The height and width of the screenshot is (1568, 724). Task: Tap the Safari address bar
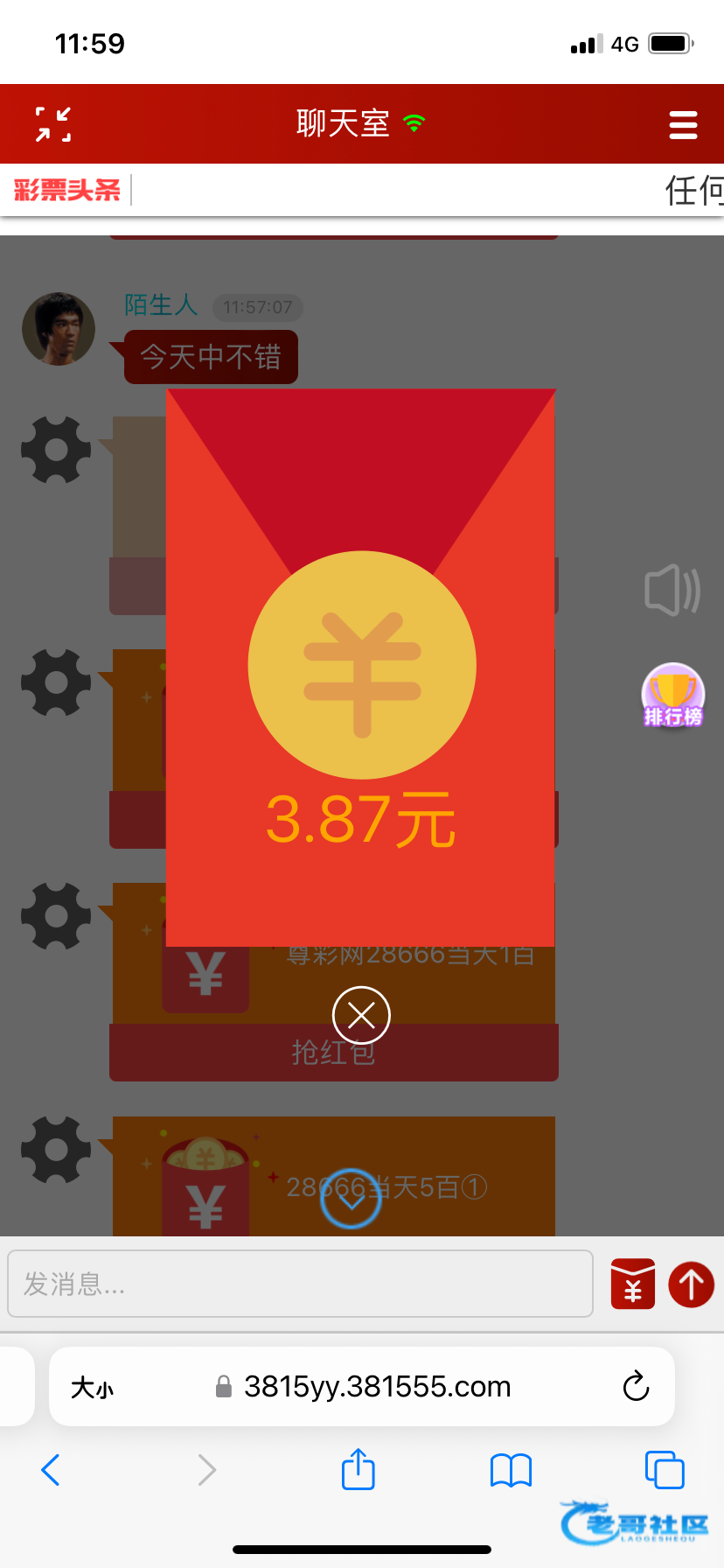coord(376,1387)
